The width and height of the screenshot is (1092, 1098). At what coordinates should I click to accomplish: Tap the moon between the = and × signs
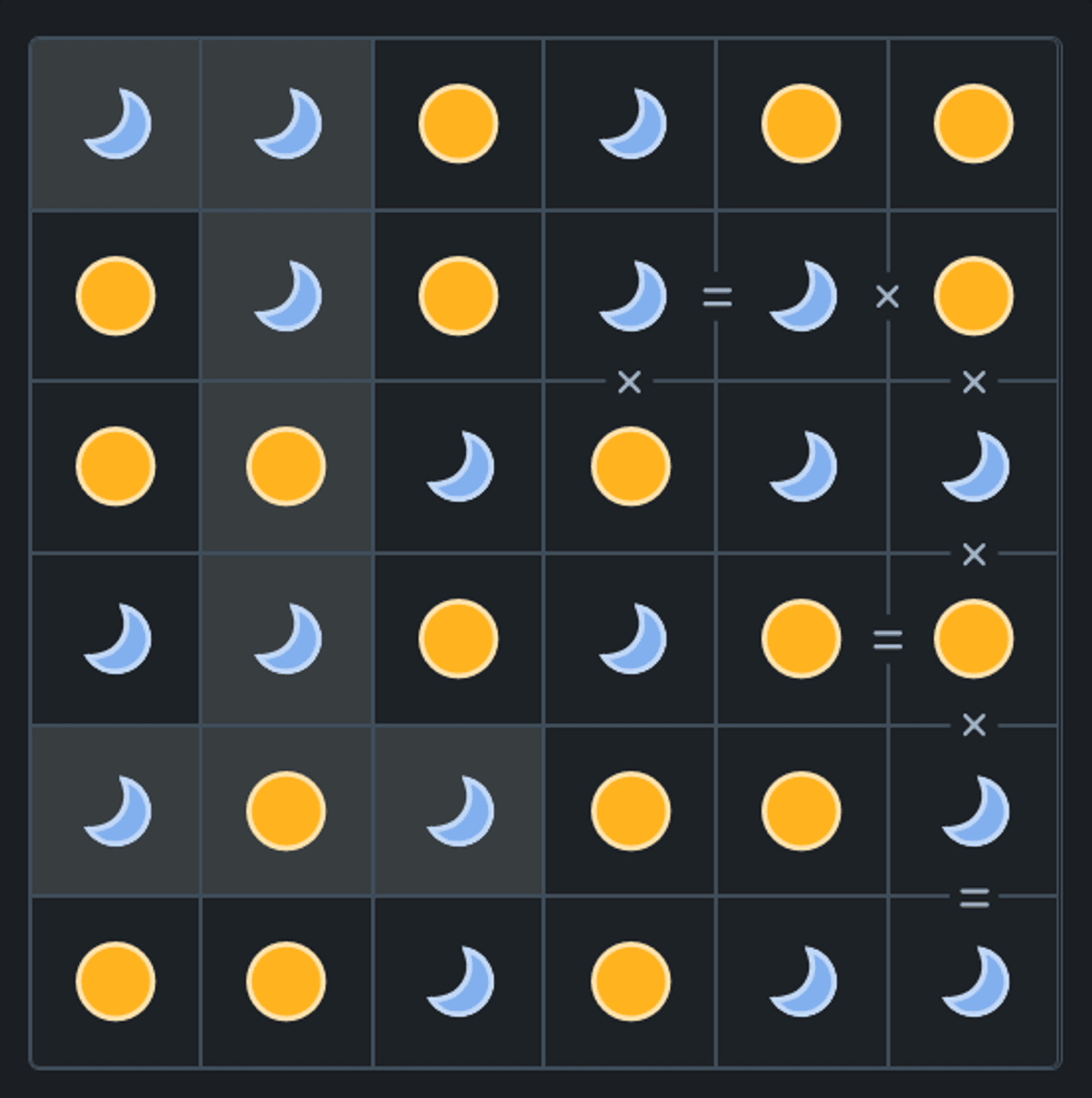(802, 296)
